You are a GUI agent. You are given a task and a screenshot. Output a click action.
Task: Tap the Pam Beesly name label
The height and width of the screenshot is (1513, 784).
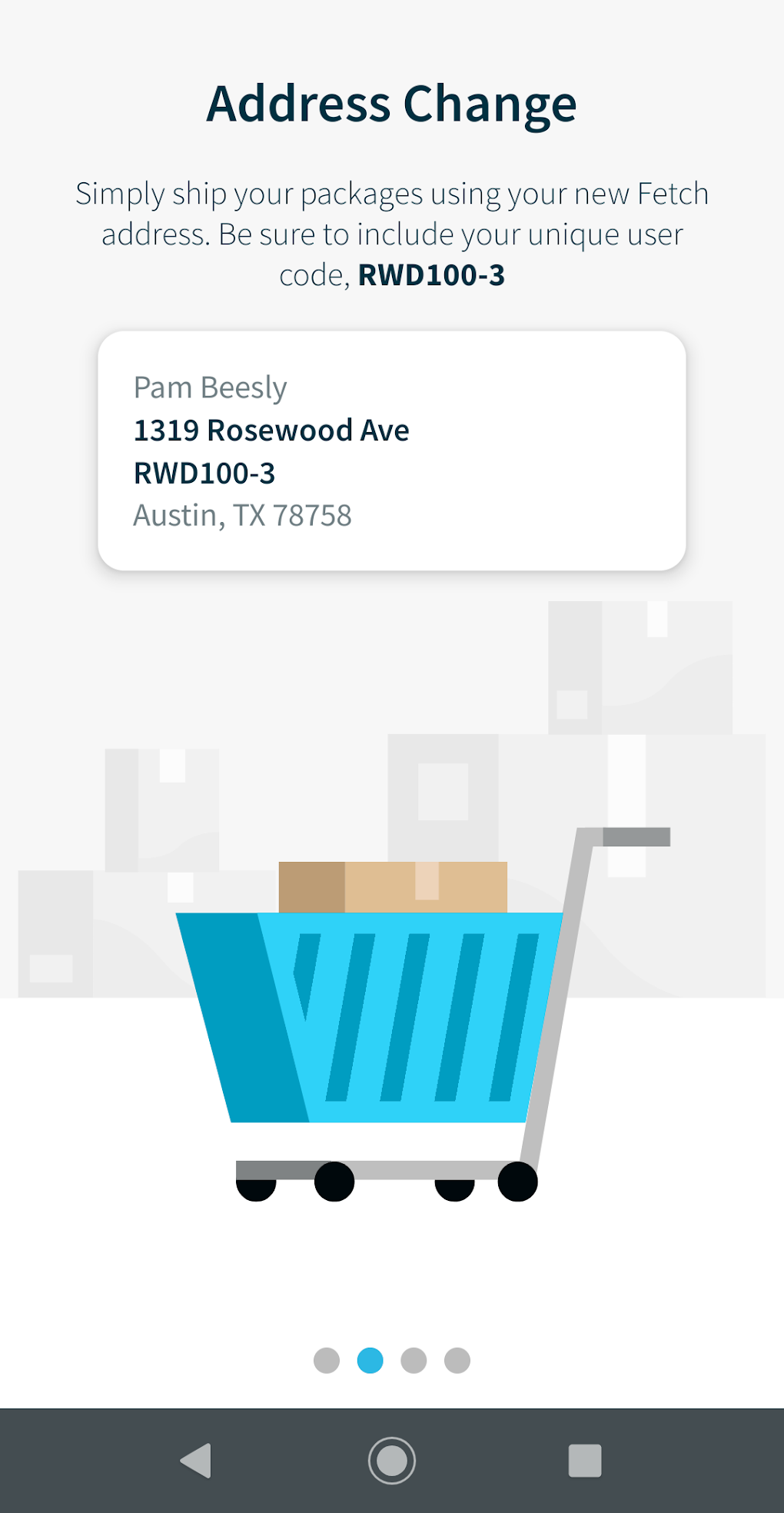(x=210, y=388)
